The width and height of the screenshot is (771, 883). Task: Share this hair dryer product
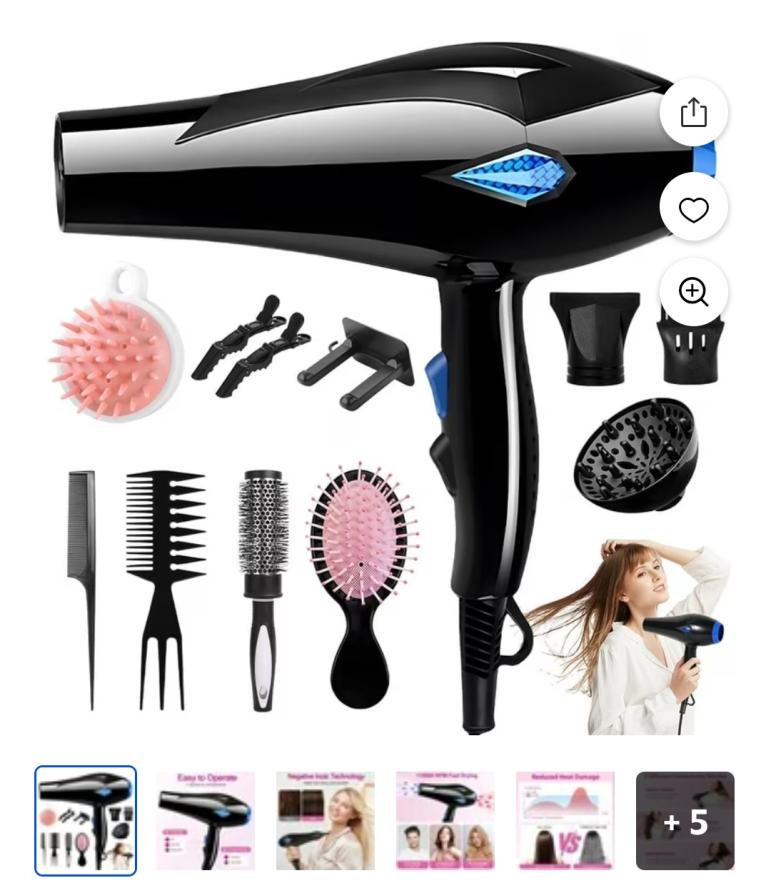pyautogui.click(x=693, y=113)
